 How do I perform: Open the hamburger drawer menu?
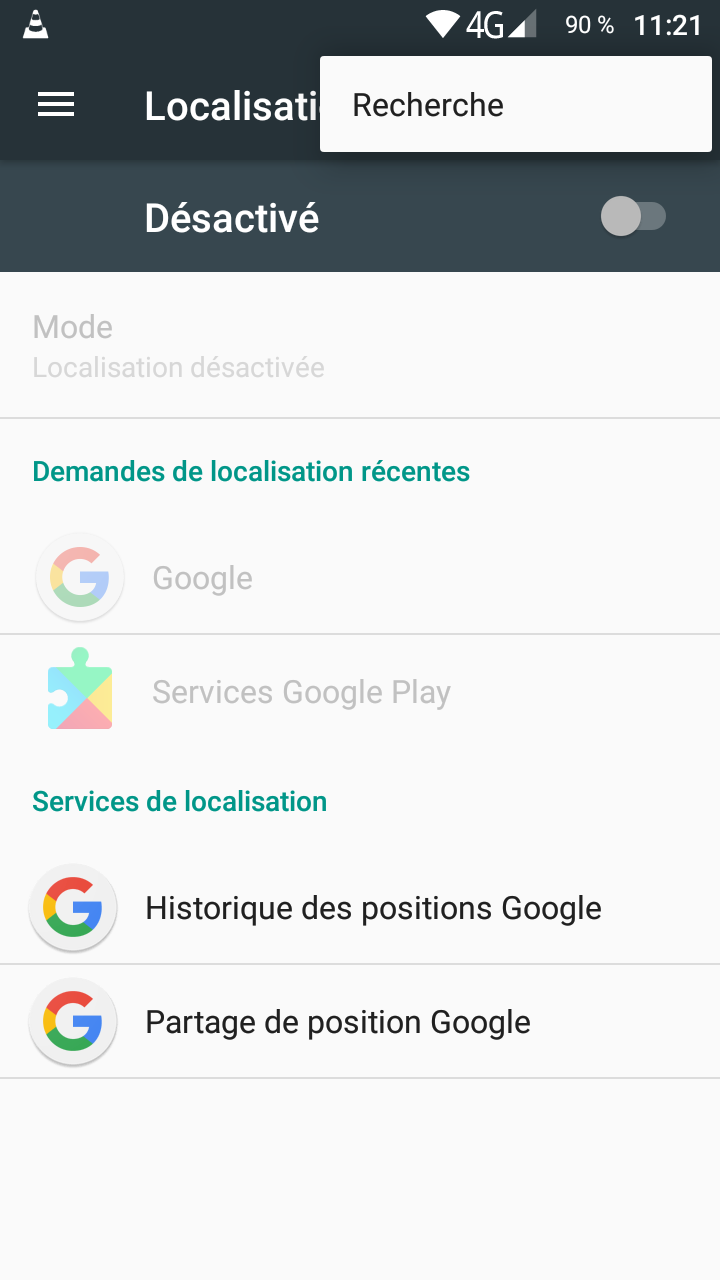click(56, 105)
